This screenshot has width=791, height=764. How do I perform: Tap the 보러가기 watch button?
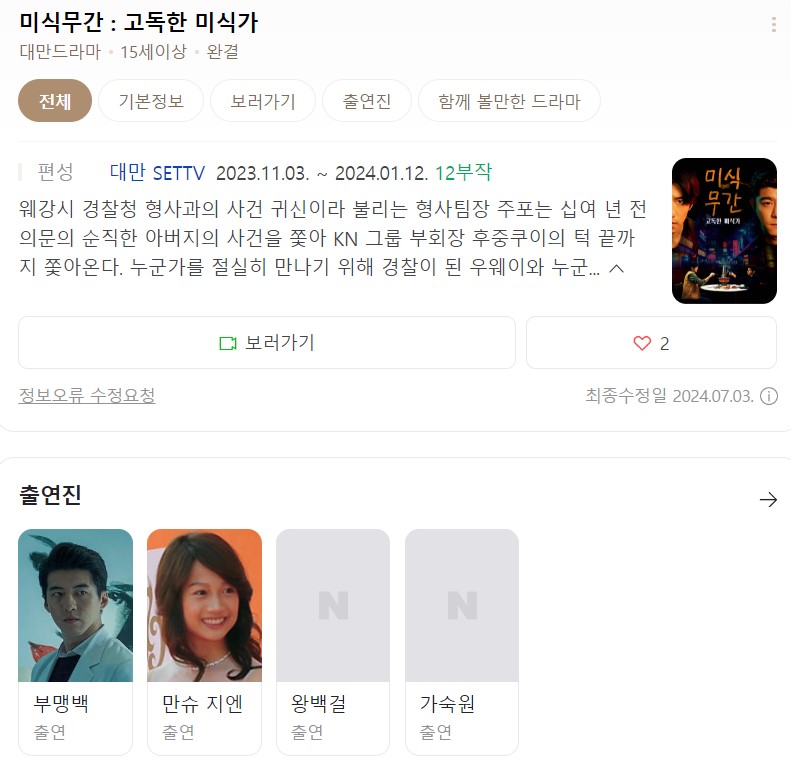point(267,343)
